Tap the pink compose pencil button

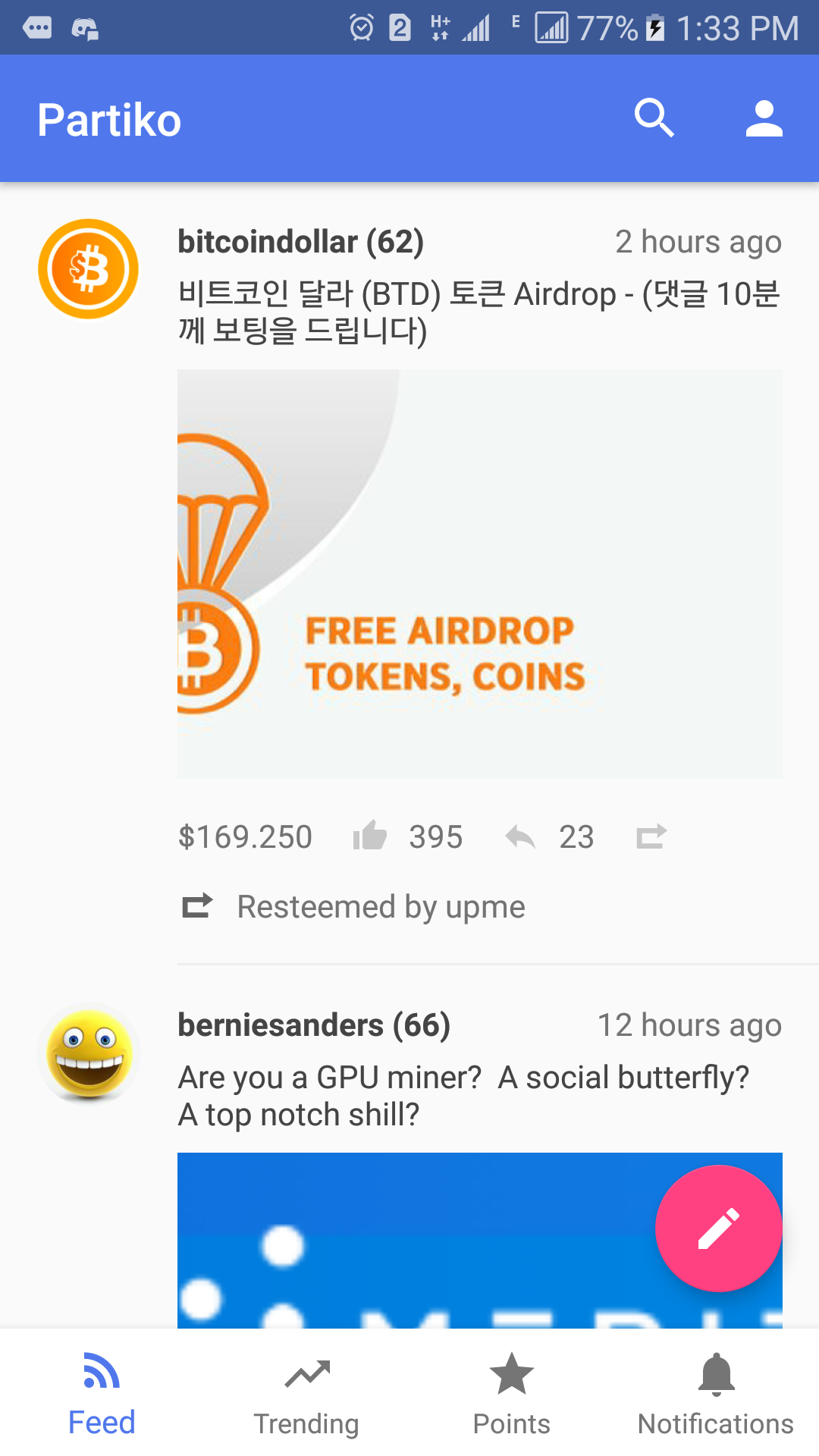point(718,1226)
